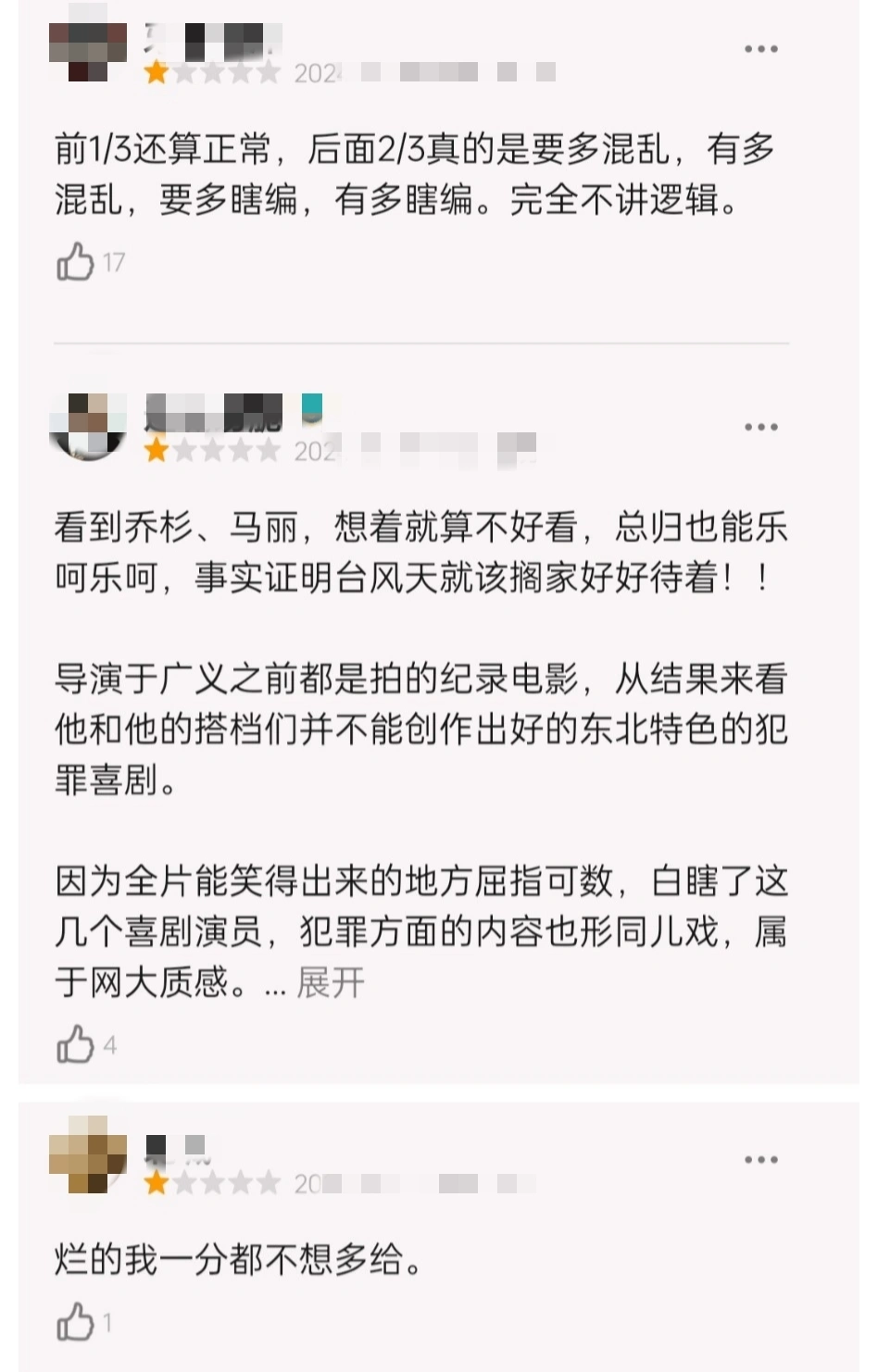
Task: Like the review mentioning 乔杉、马丽
Action: coord(76,1045)
